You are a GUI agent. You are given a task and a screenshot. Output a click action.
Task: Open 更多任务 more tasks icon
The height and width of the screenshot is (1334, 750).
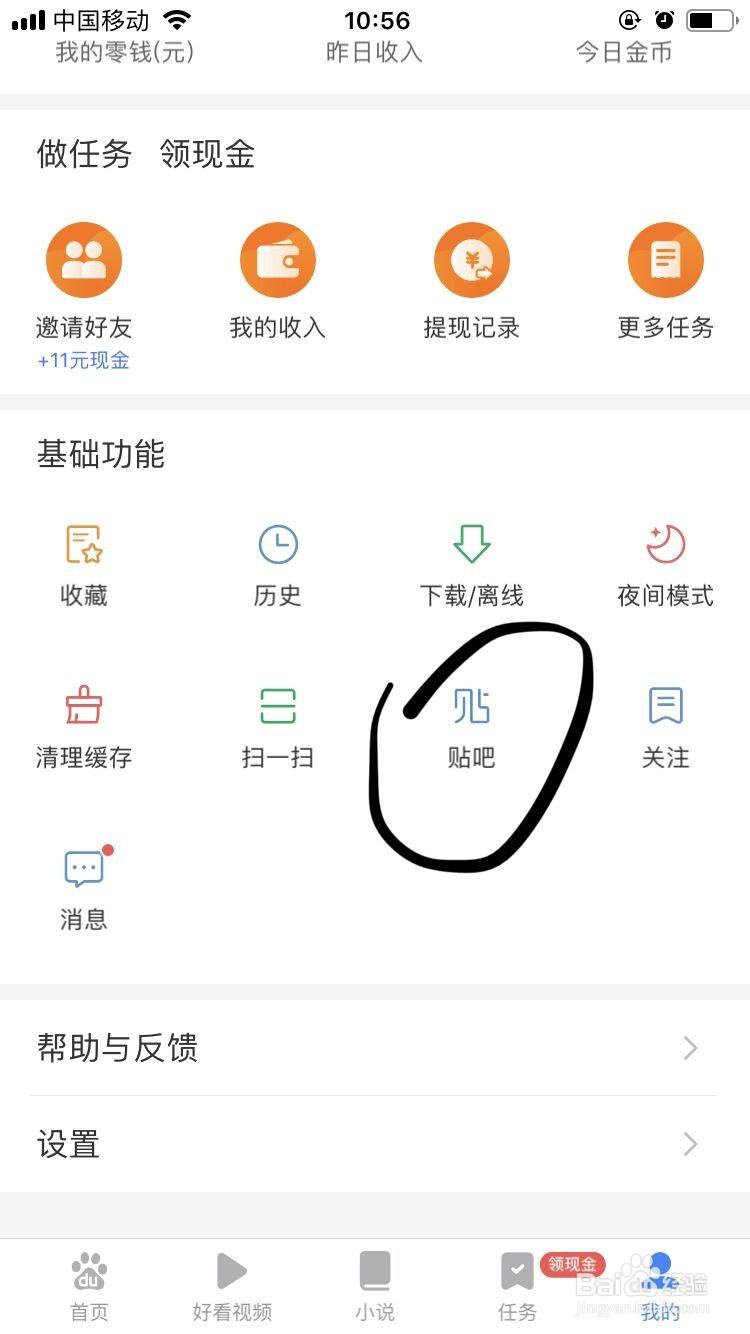point(665,259)
